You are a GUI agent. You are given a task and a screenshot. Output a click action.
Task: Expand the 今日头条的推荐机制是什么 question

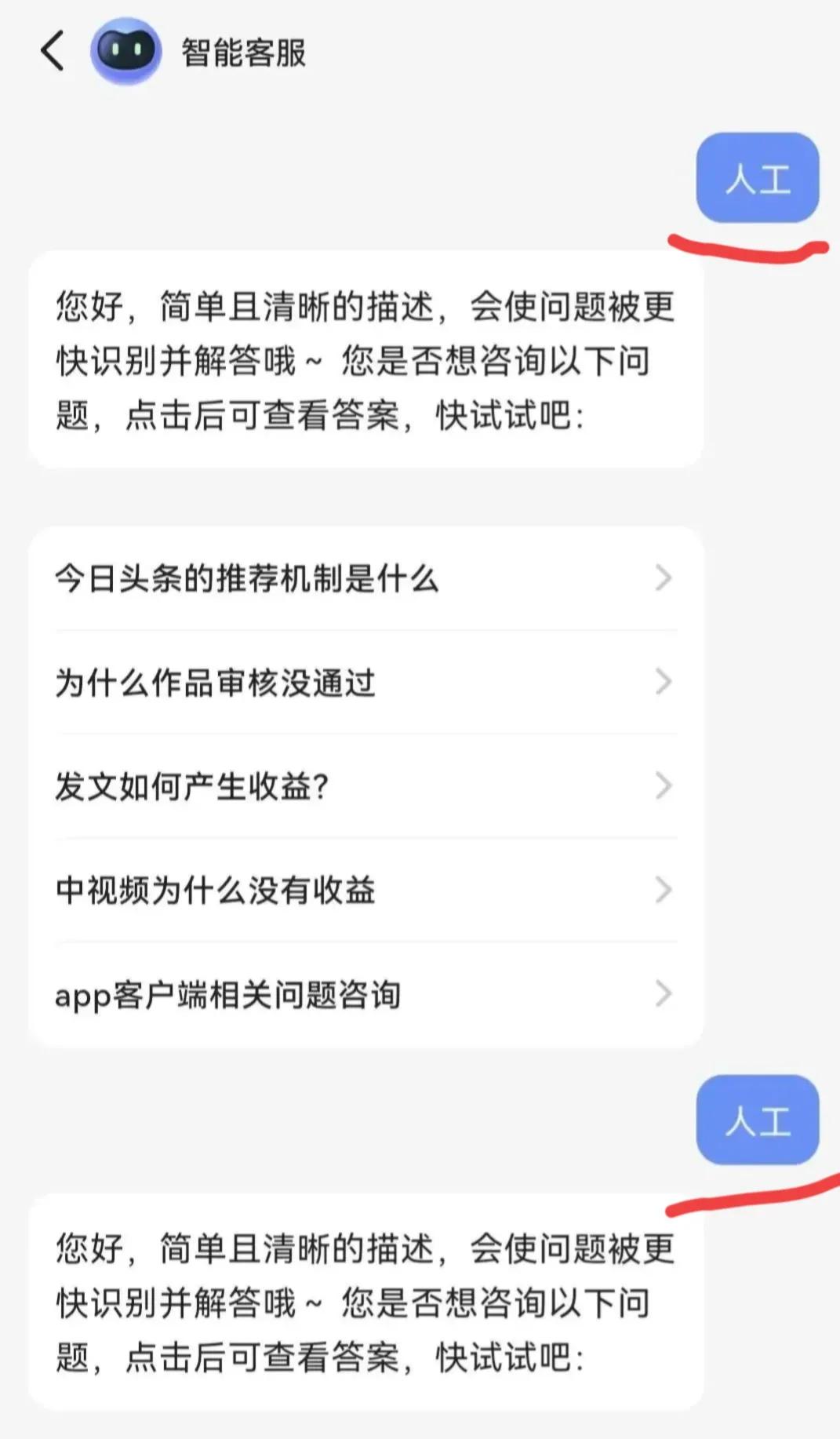point(247,578)
